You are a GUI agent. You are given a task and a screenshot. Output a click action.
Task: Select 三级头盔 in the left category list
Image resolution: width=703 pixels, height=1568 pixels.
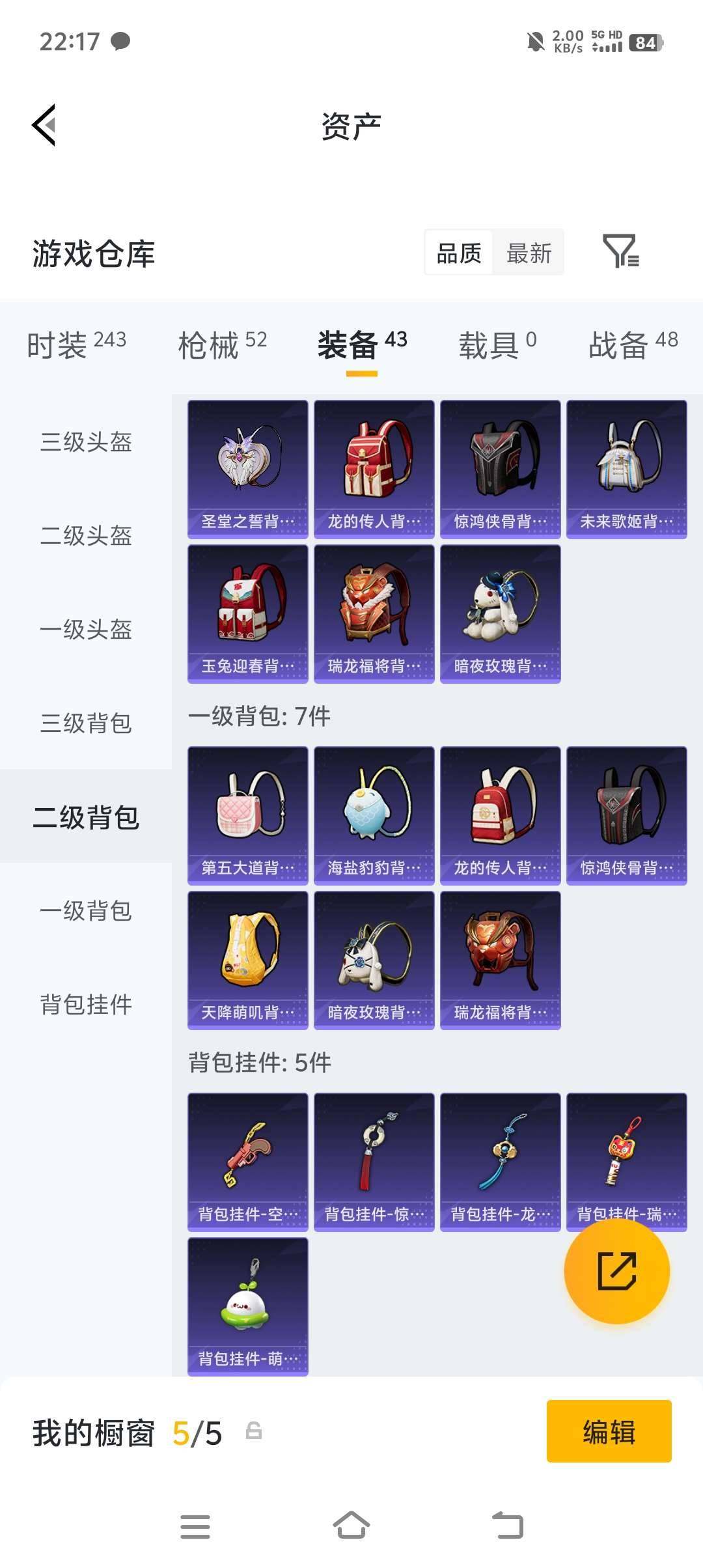click(x=85, y=443)
